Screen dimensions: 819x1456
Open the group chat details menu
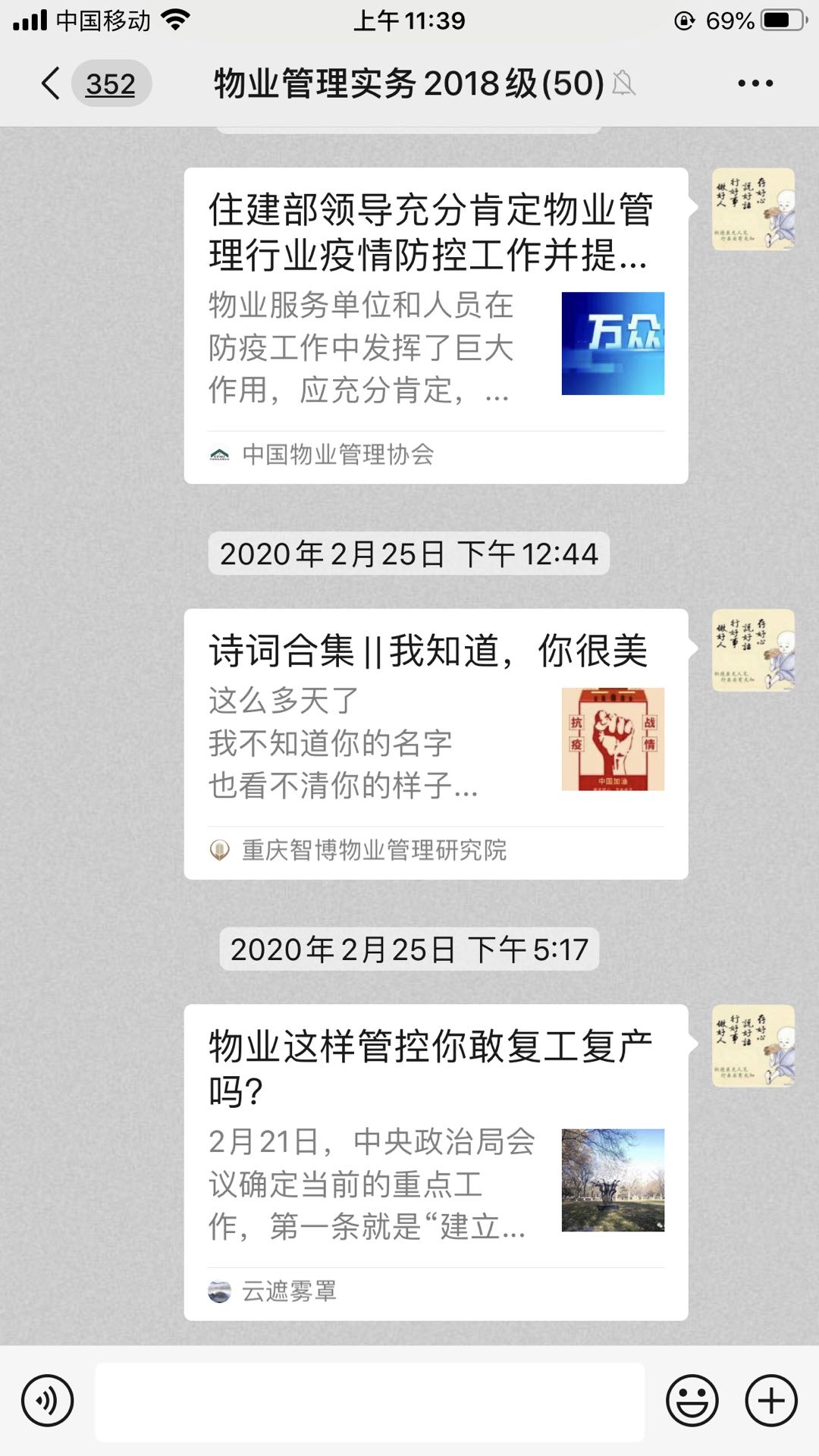pyautogui.click(x=755, y=83)
